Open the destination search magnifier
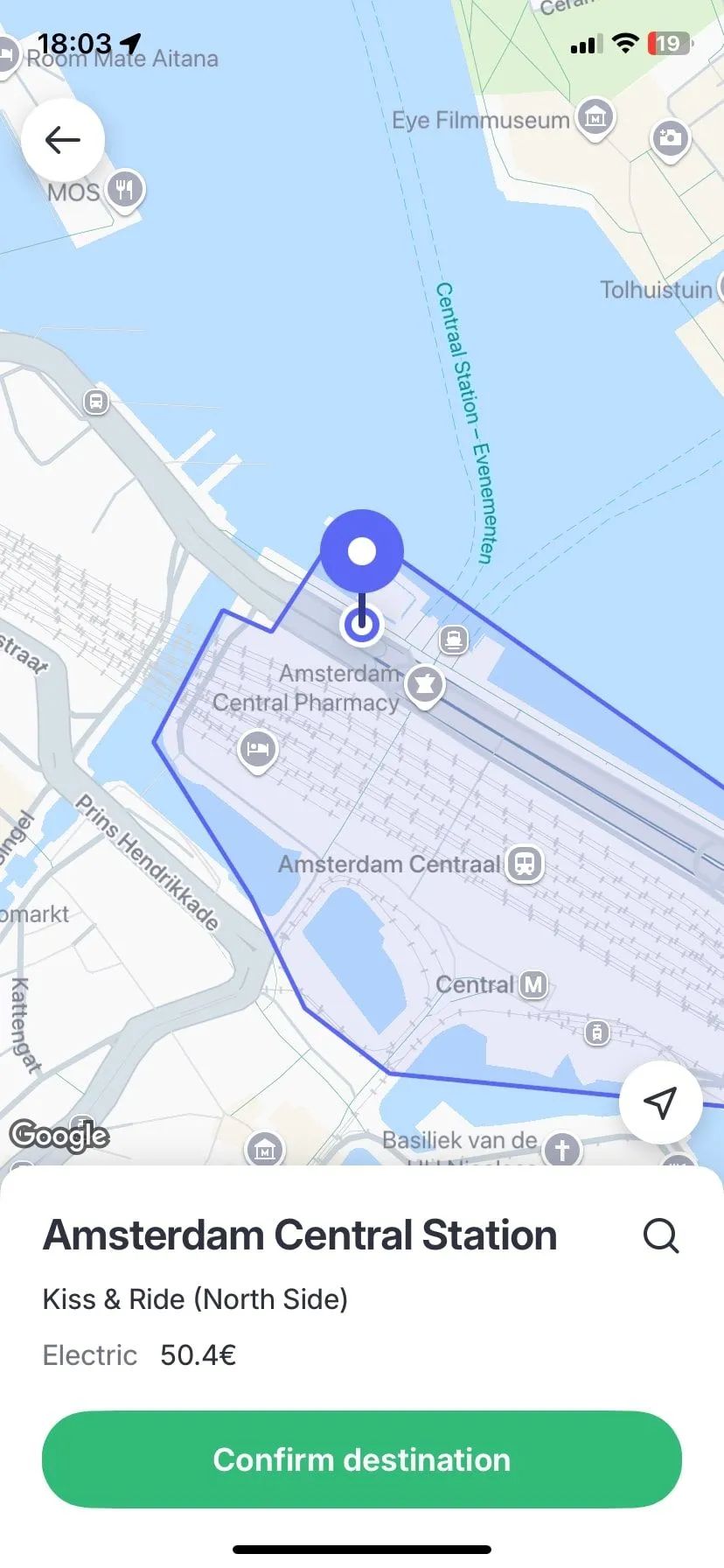The width and height of the screenshot is (724, 1568). pos(660,1235)
